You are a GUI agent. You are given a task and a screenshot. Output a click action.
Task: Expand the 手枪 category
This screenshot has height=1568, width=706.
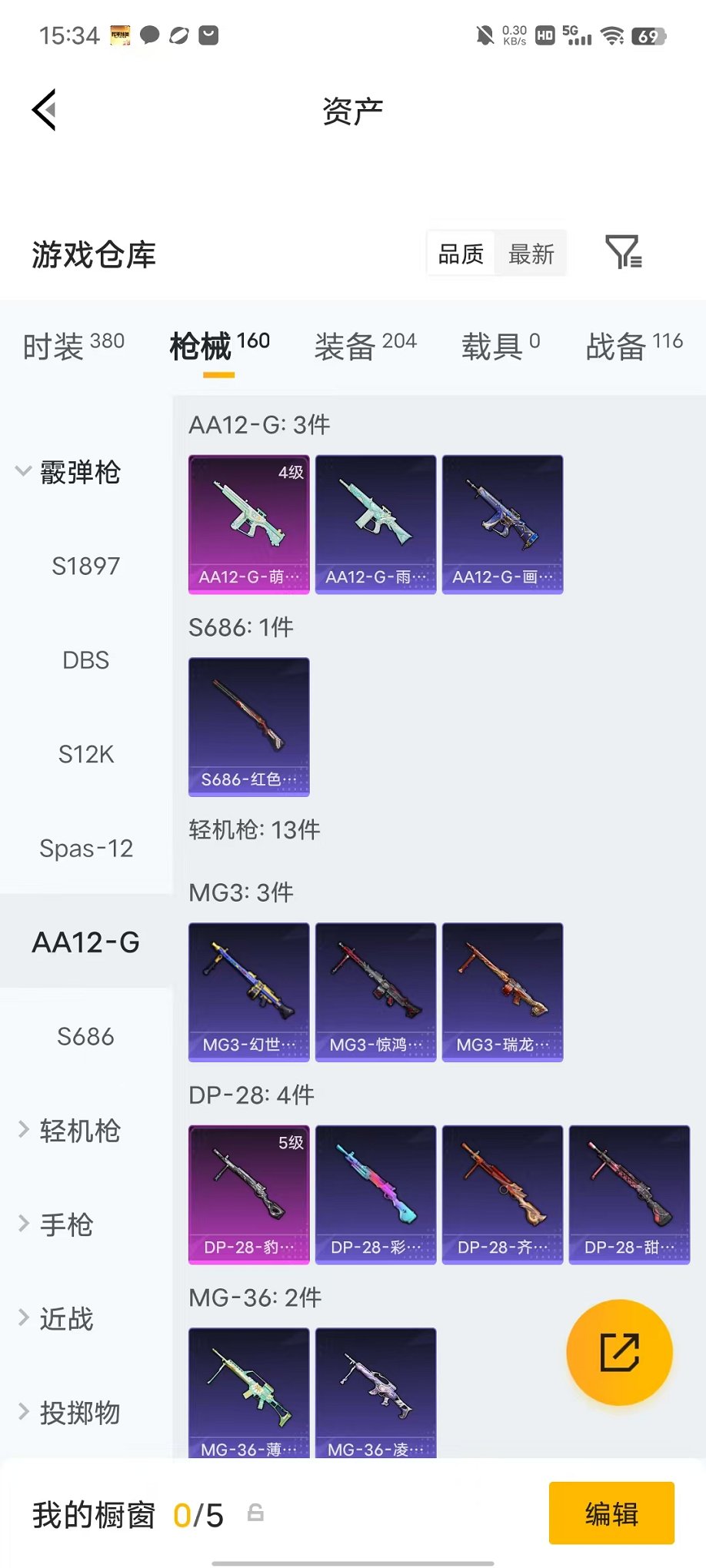click(x=54, y=1224)
